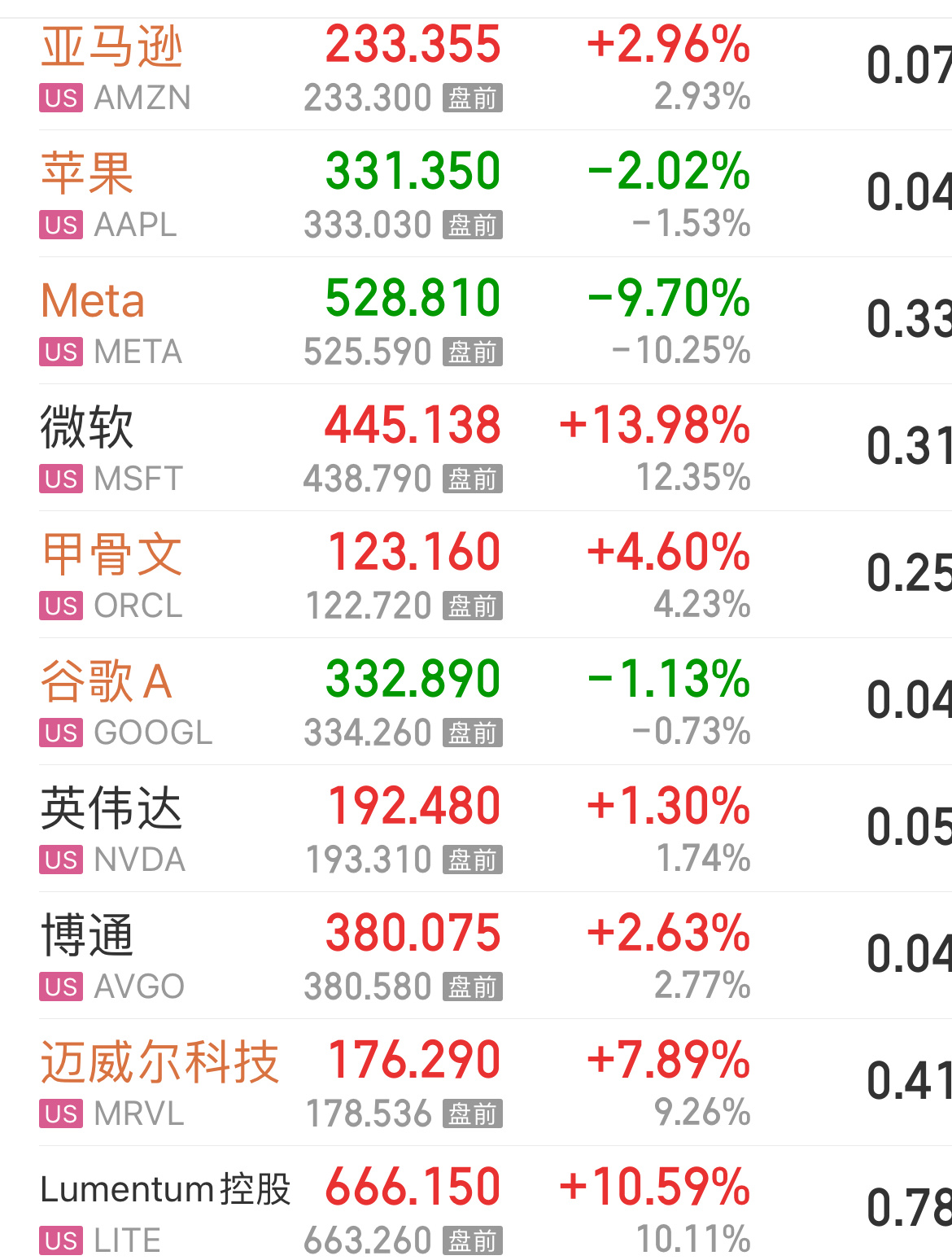Viewport: 952px width, 1260px height.
Task: Open the Lumentum LITE stock row
Action: pos(476,1203)
